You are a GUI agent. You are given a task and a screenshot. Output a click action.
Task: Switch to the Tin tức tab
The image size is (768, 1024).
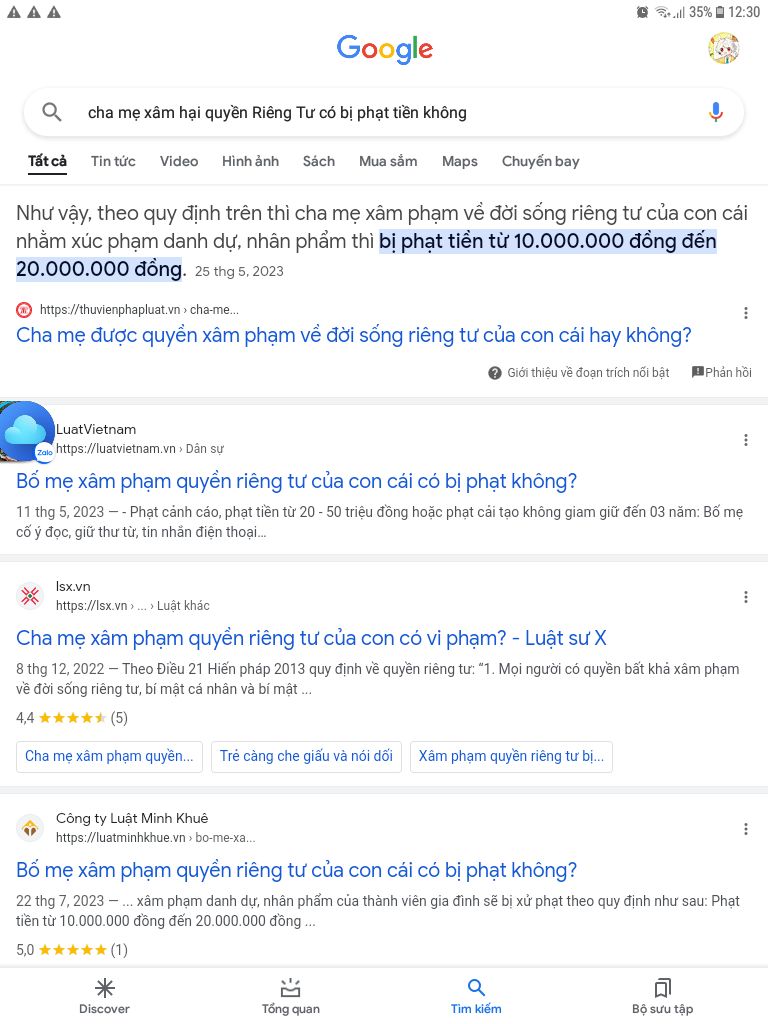pos(113,161)
